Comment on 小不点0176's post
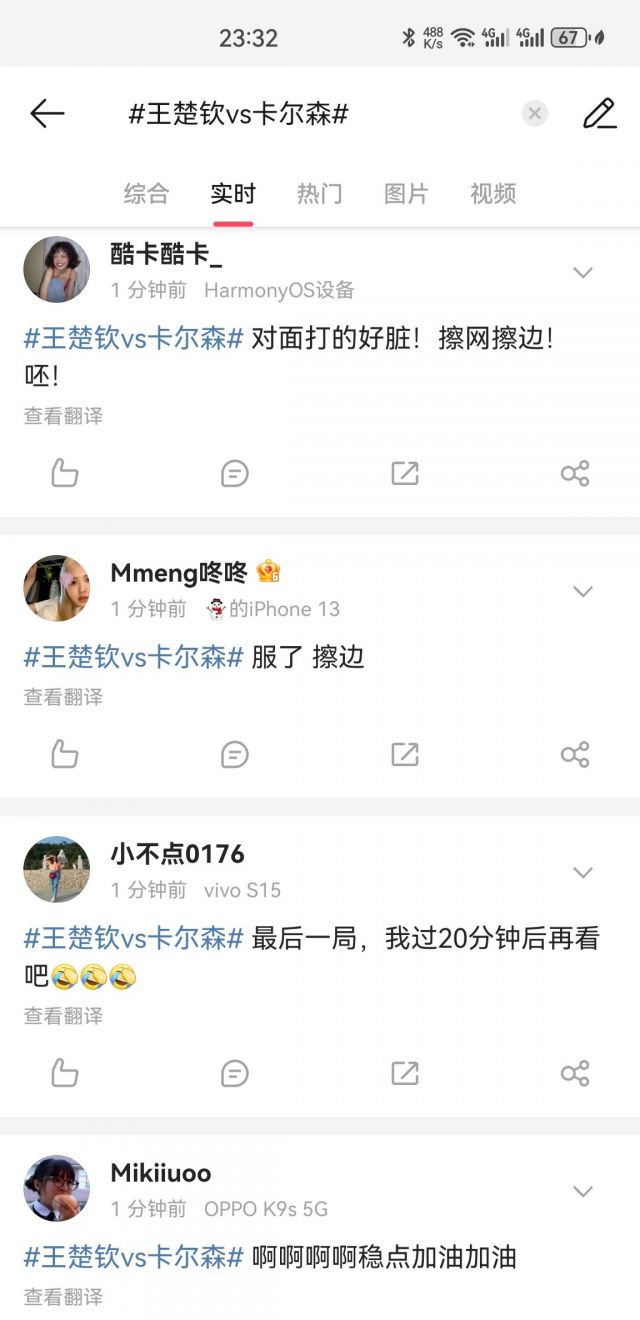This screenshot has width=640, height=1320. coord(235,1073)
